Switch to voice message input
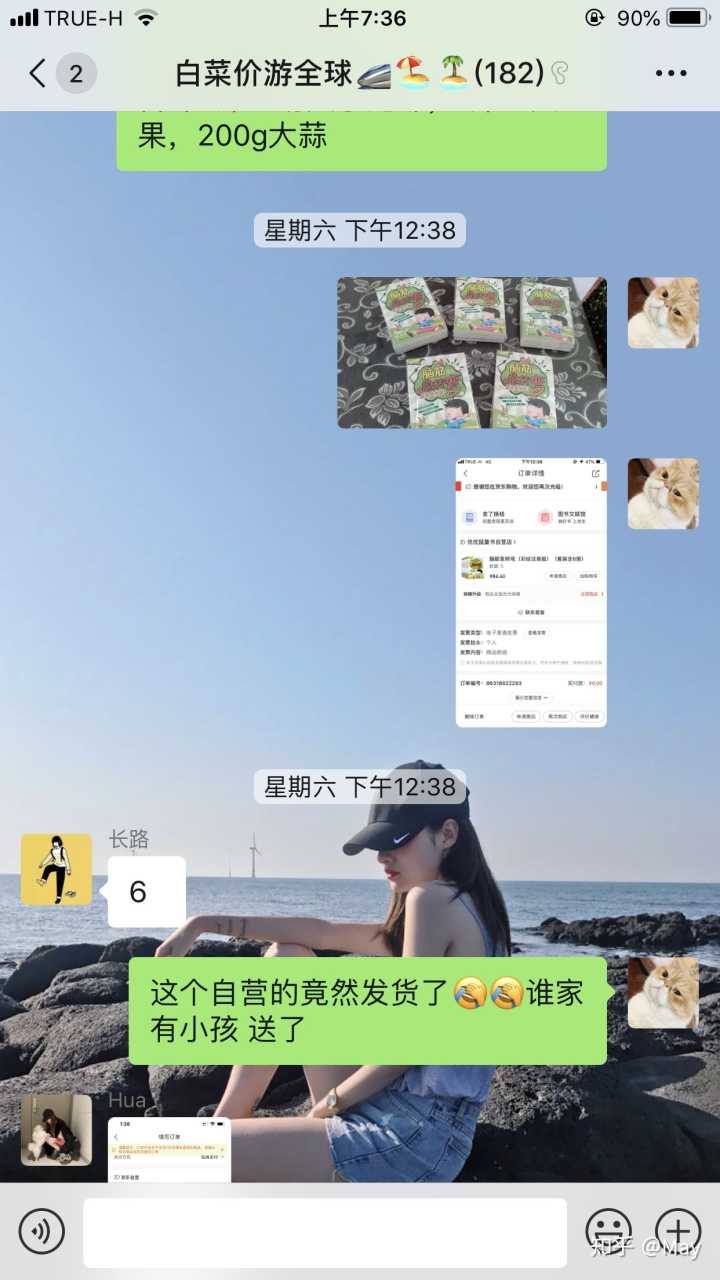 click(41, 1232)
